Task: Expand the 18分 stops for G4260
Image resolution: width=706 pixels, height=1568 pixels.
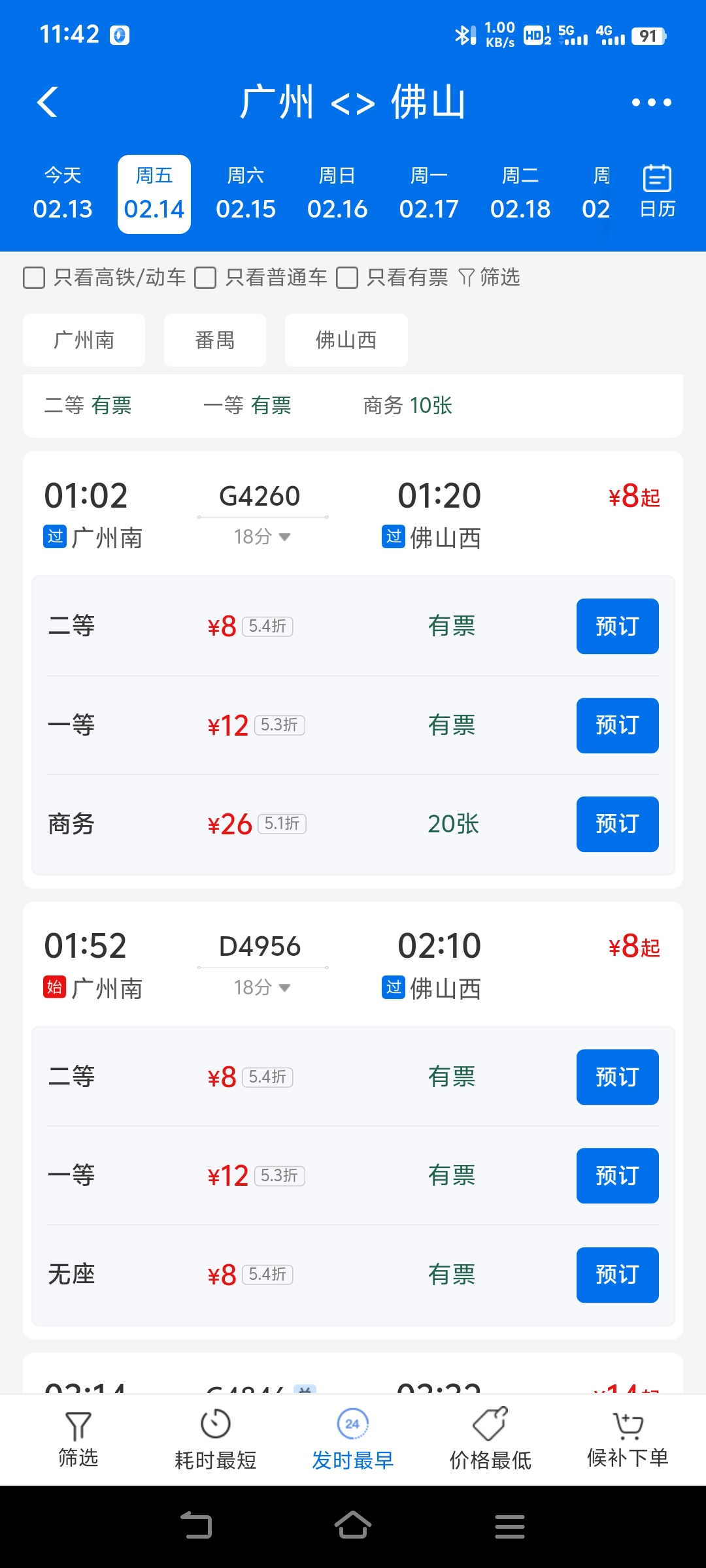Action: pyautogui.click(x=262, y=537)
